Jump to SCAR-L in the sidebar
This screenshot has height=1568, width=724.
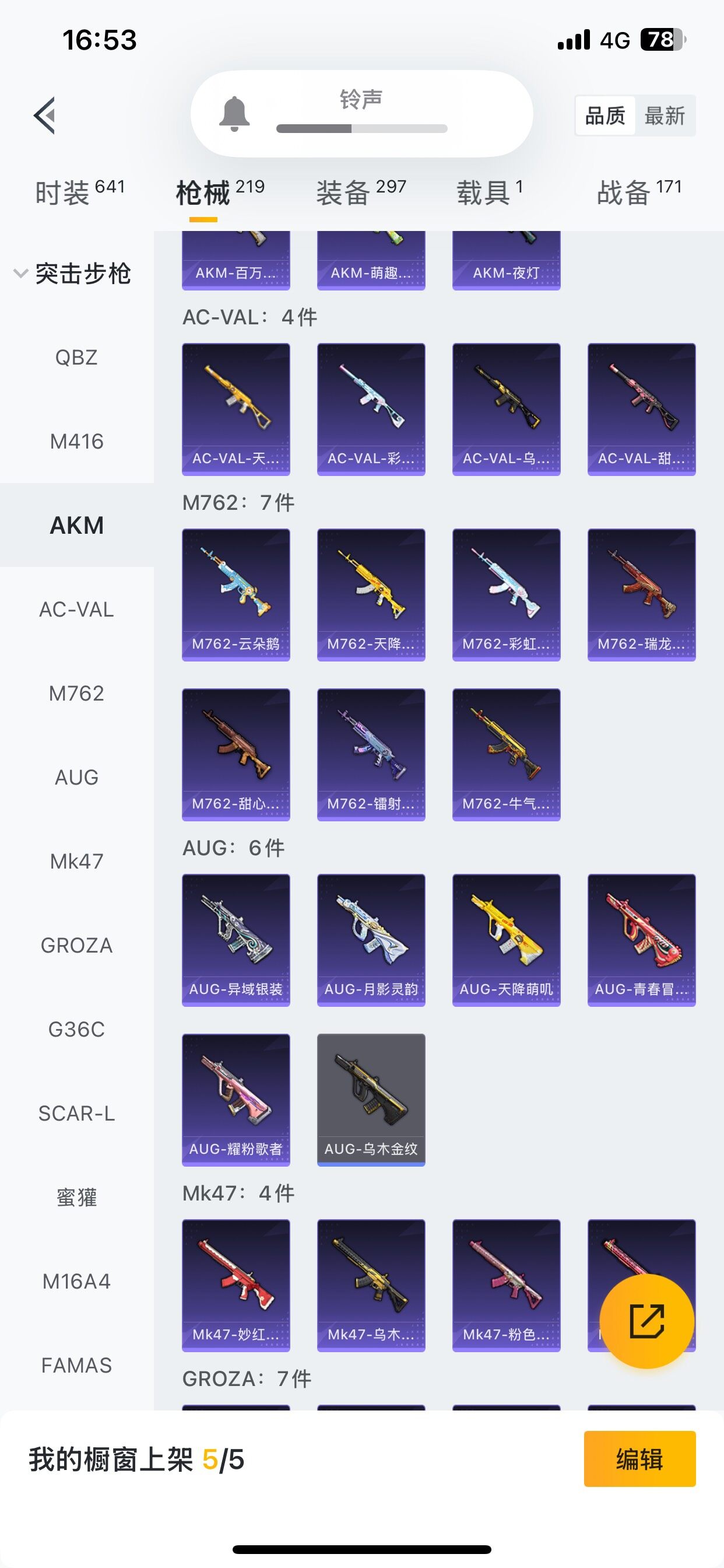77,1114
